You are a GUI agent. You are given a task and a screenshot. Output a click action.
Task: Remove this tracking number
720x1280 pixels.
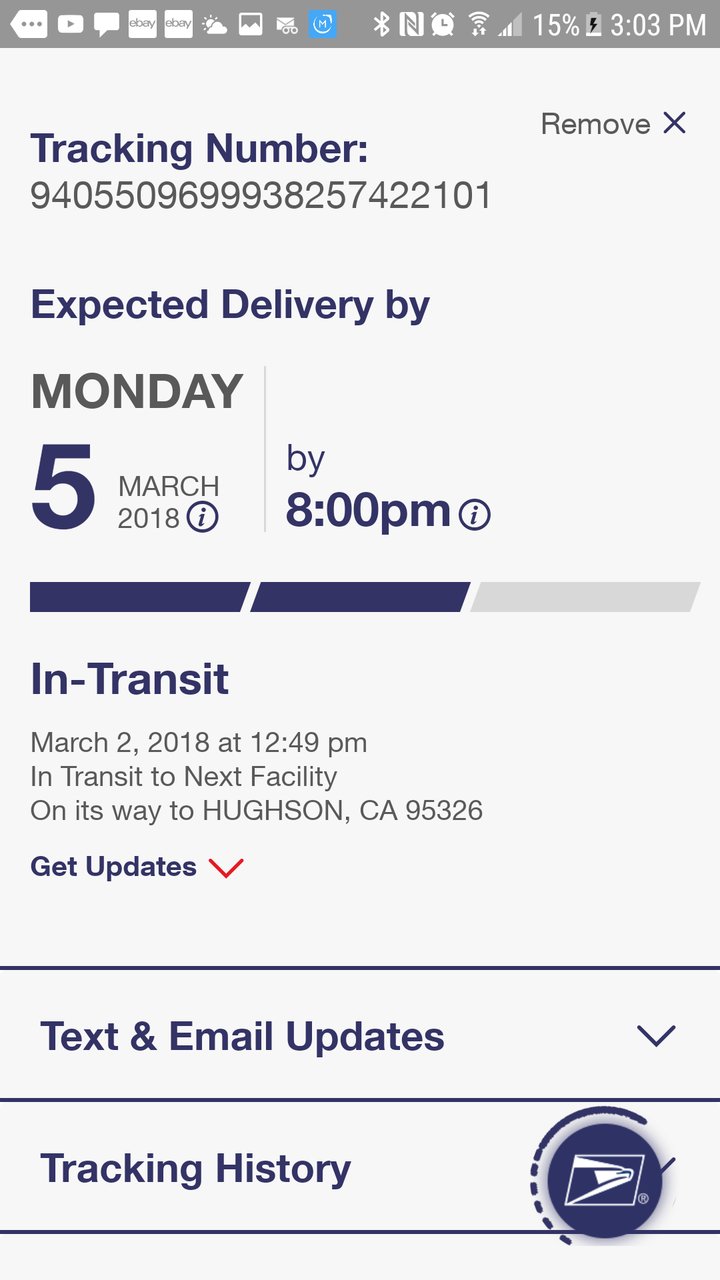pos(613,123)
